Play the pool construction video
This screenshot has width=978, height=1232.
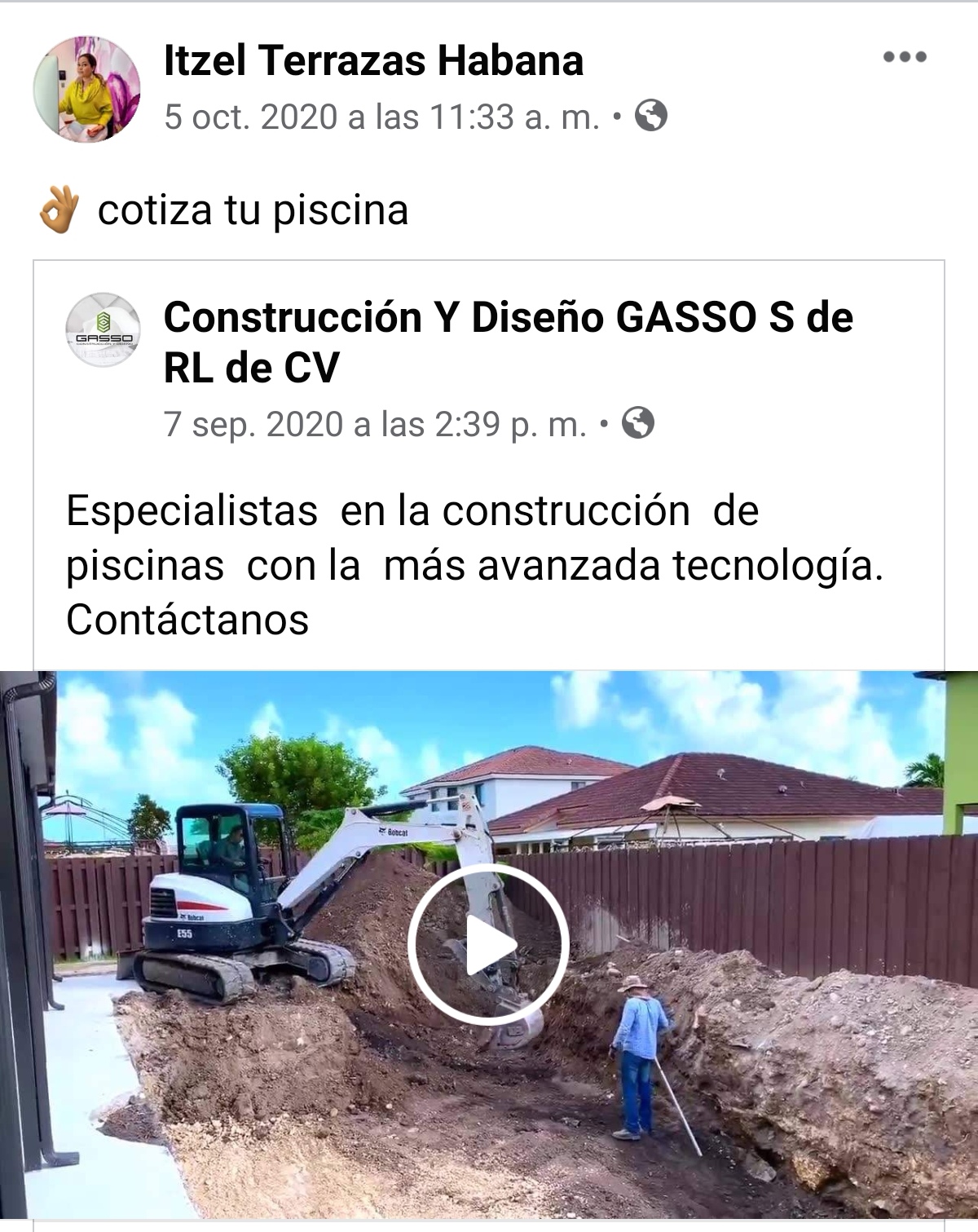(487, 944)
